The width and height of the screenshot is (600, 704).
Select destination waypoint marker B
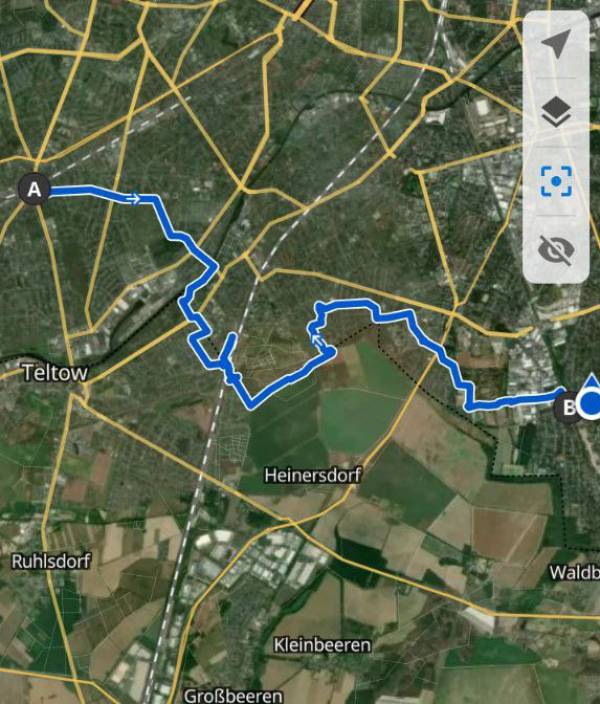[x=568, y=407]
